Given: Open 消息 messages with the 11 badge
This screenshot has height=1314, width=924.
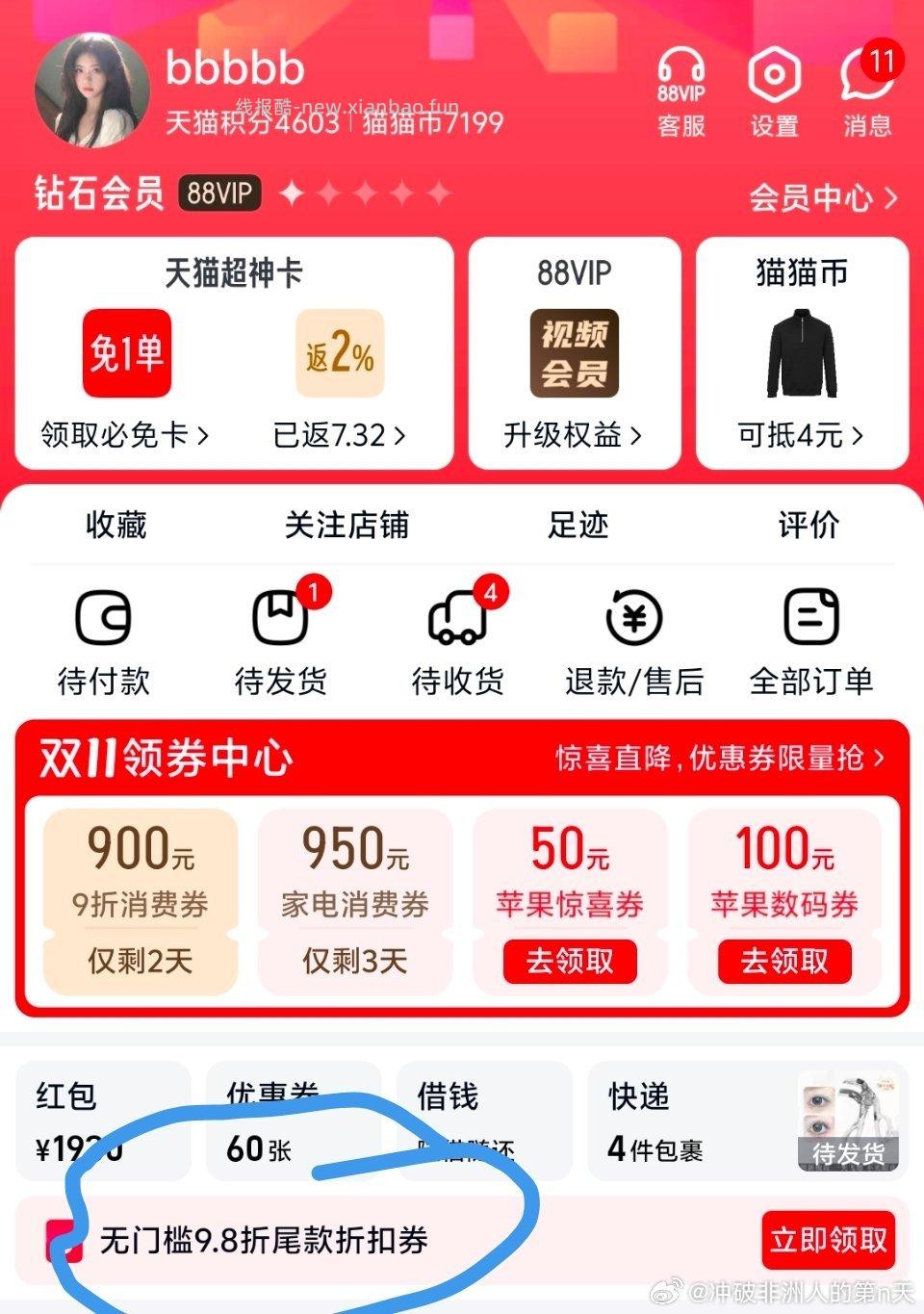Looking at the screenshot, I should click(864, 91).
